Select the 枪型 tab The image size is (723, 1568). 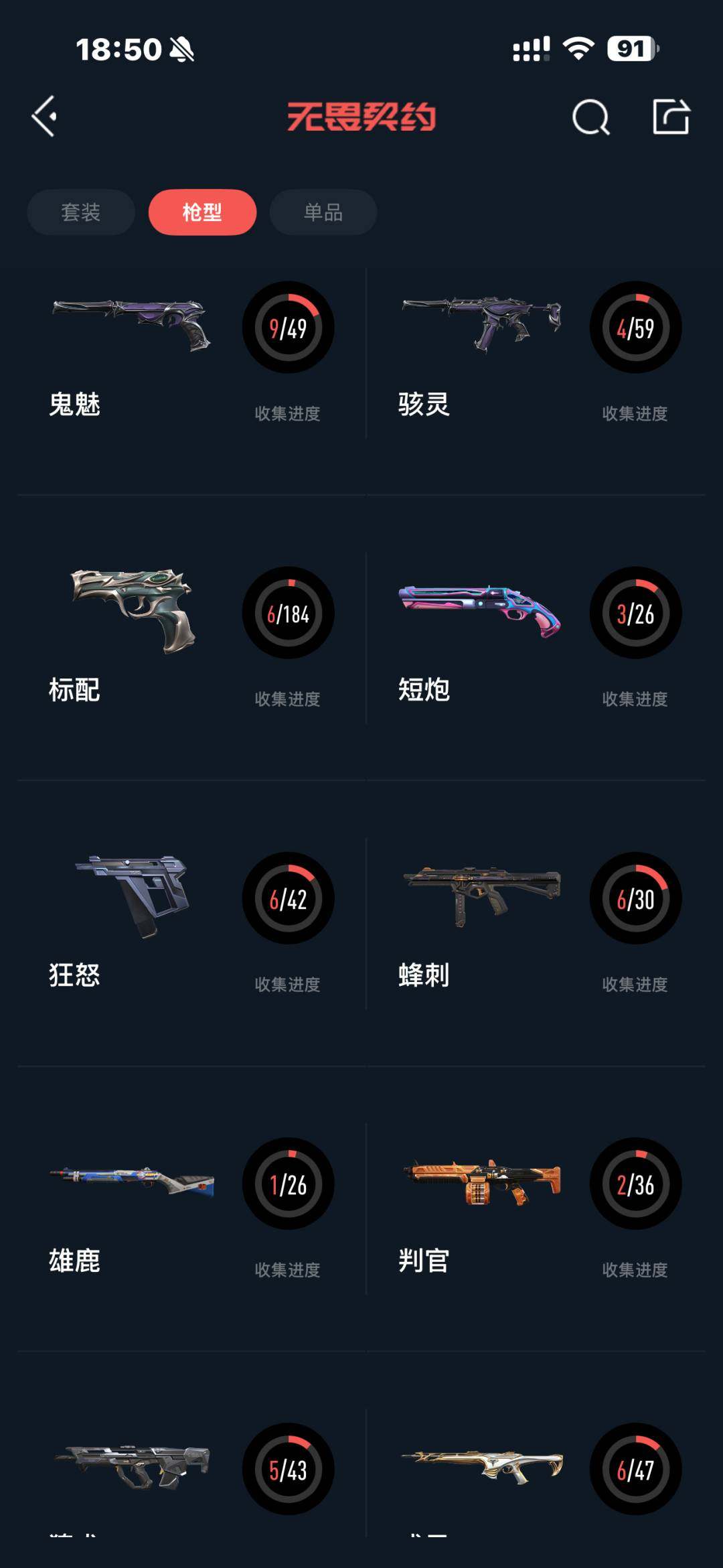(x=202, y=212)
